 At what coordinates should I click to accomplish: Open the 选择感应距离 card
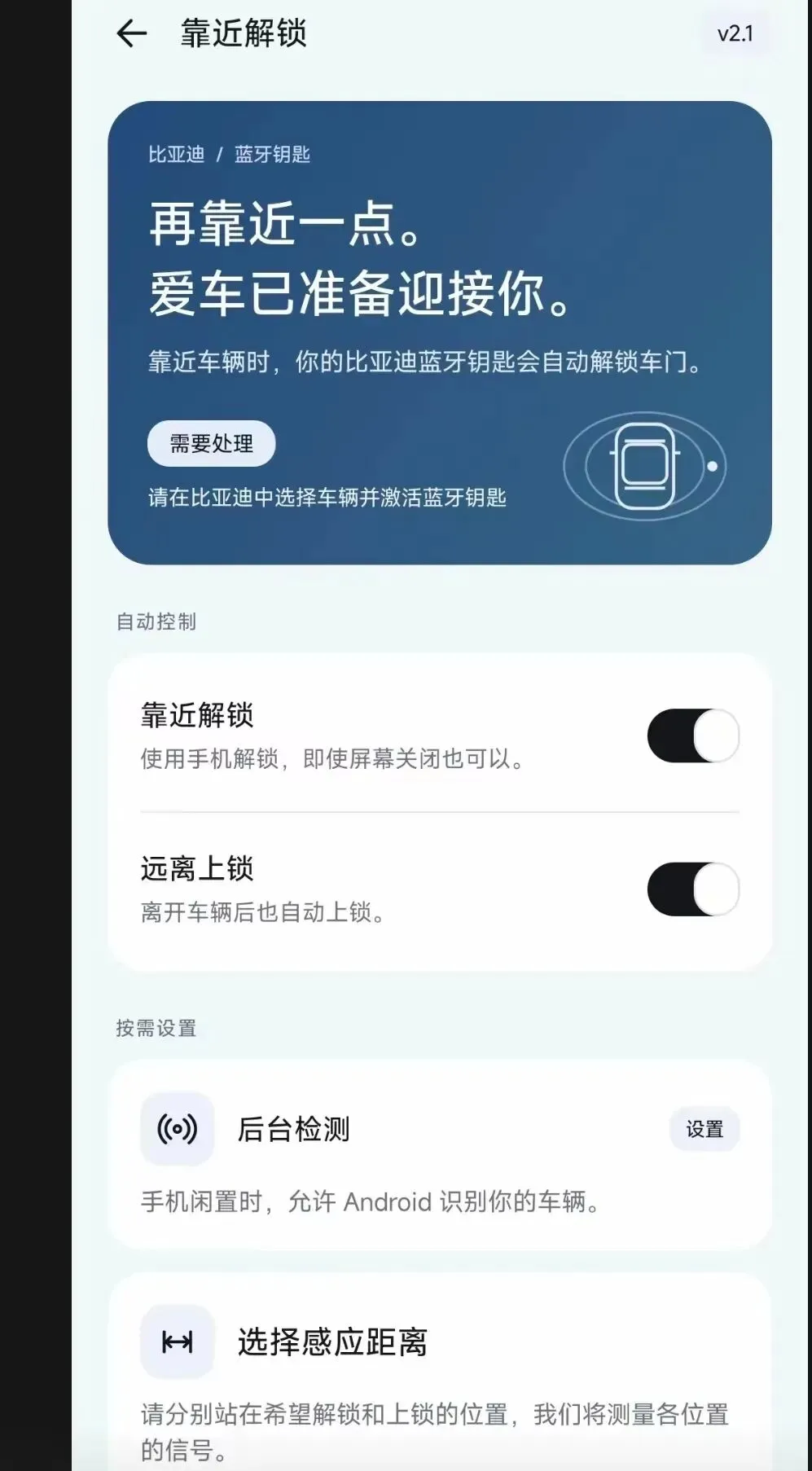click(440, 1372)
